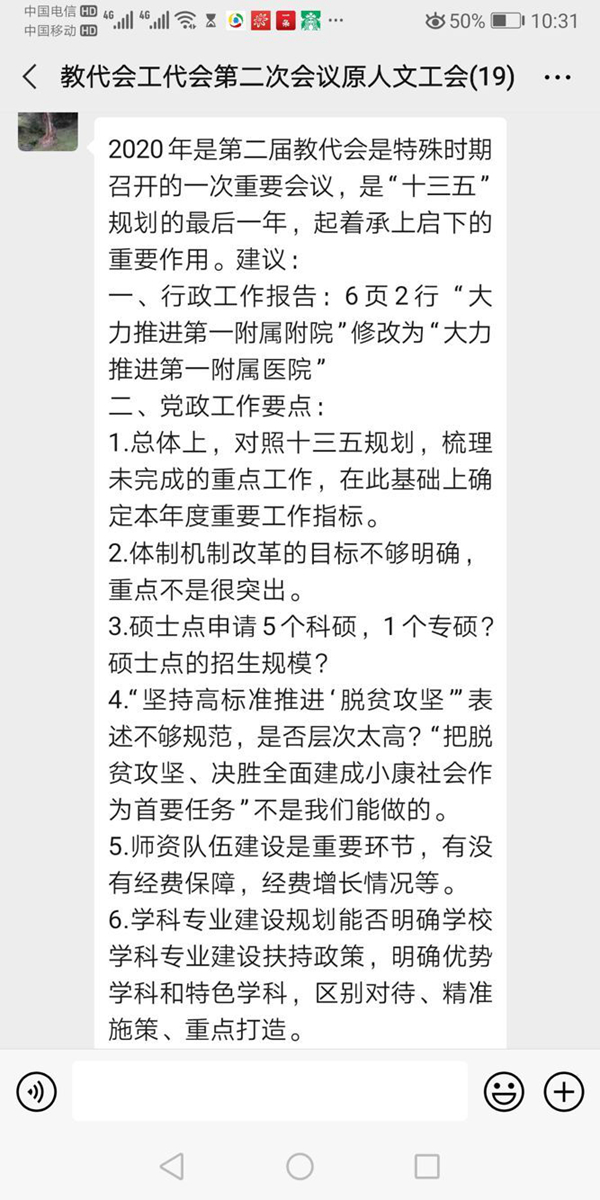Viewport: 600px width, 1200px height.
Task: Open the plus attachment menu
Action: click(x=564, y=1090)
